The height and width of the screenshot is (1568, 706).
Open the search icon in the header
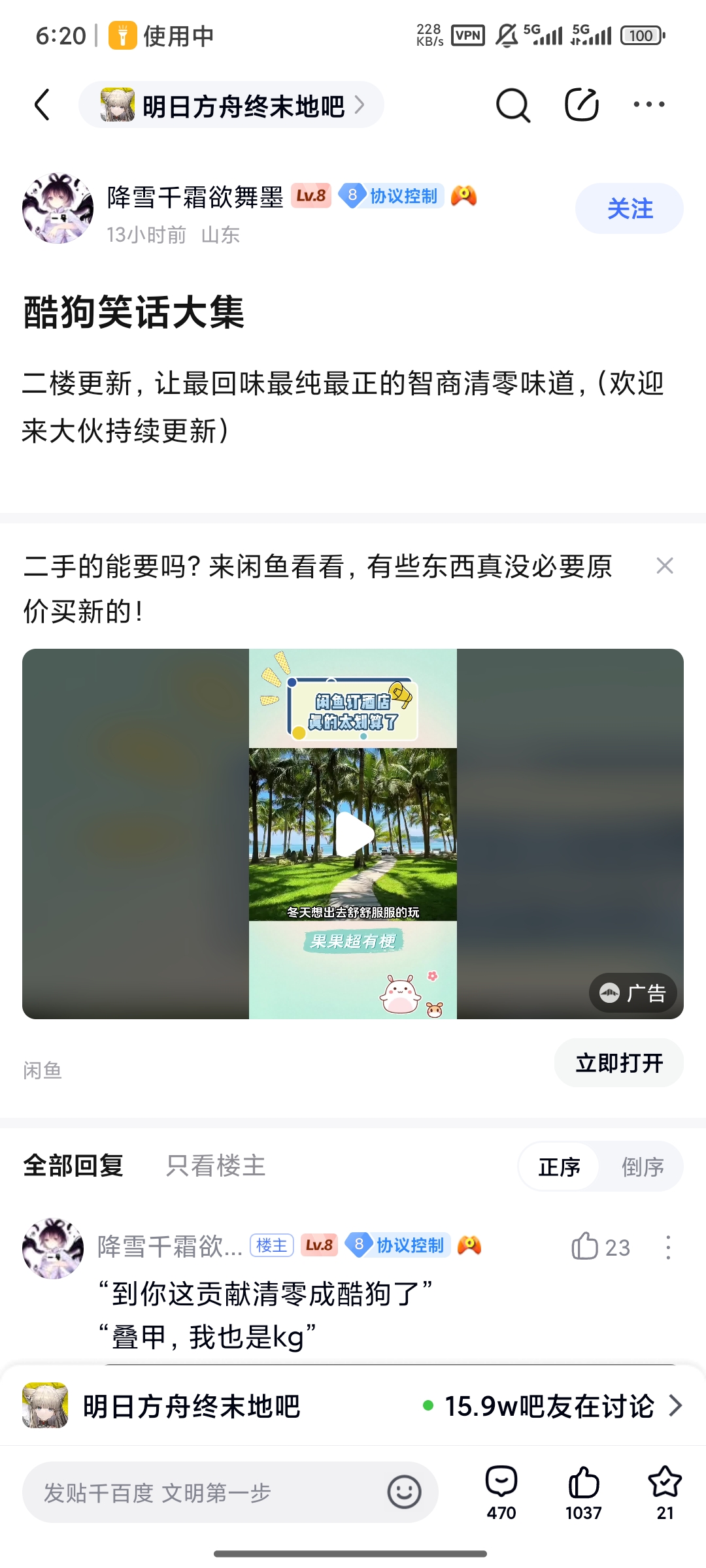click(513, 105)
